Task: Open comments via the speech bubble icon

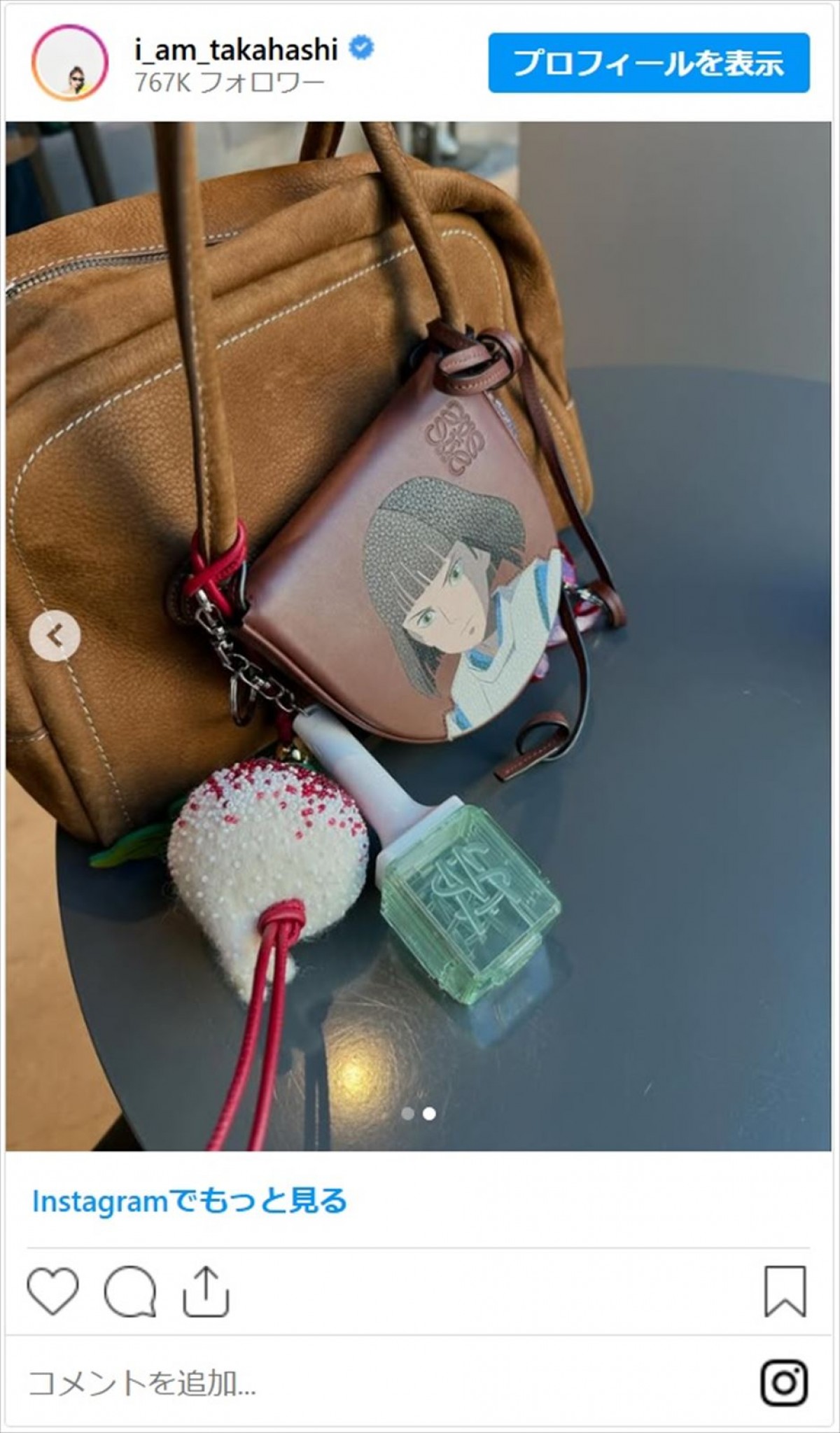Action: point(129,1290)
